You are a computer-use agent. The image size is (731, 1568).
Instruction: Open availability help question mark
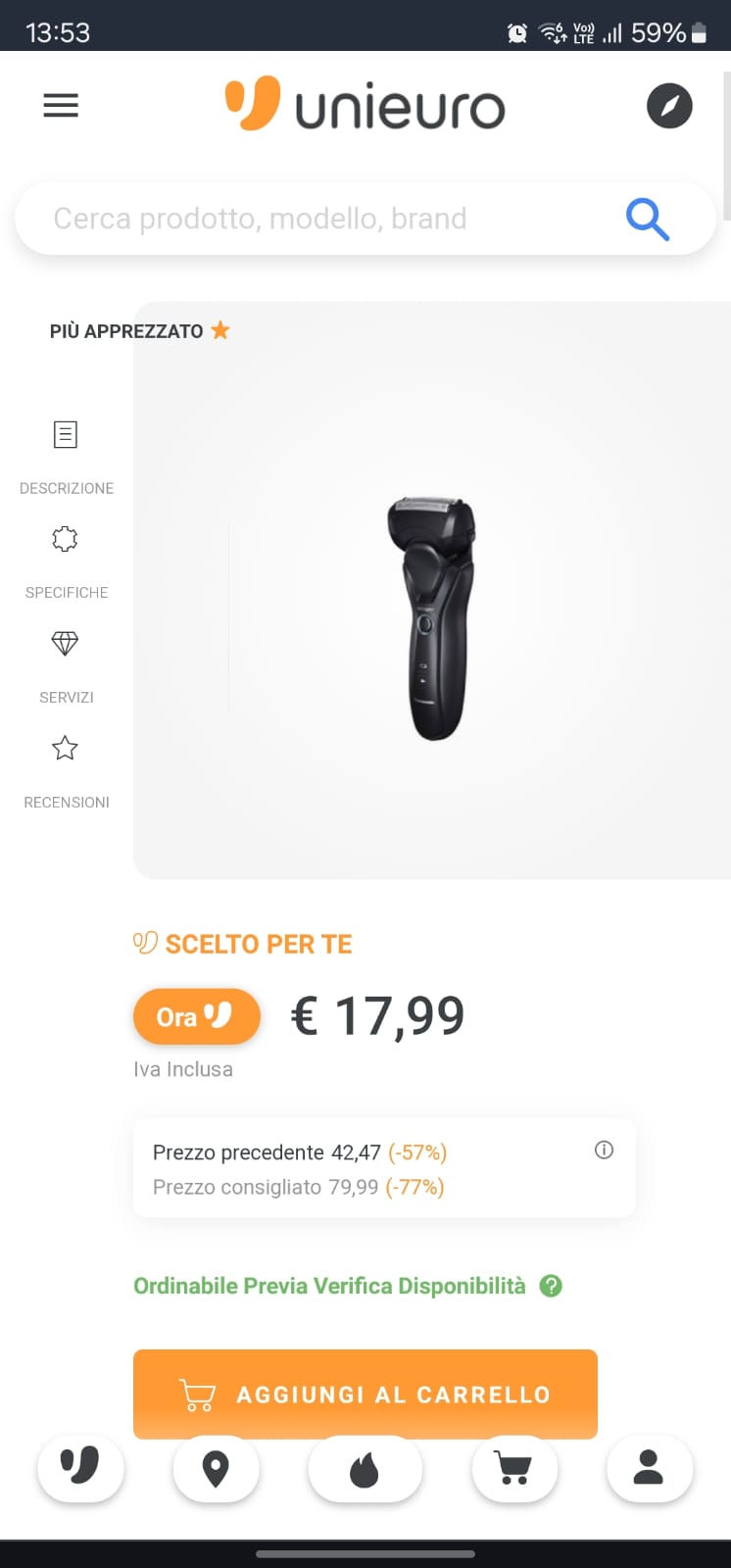click(552, 1286)
